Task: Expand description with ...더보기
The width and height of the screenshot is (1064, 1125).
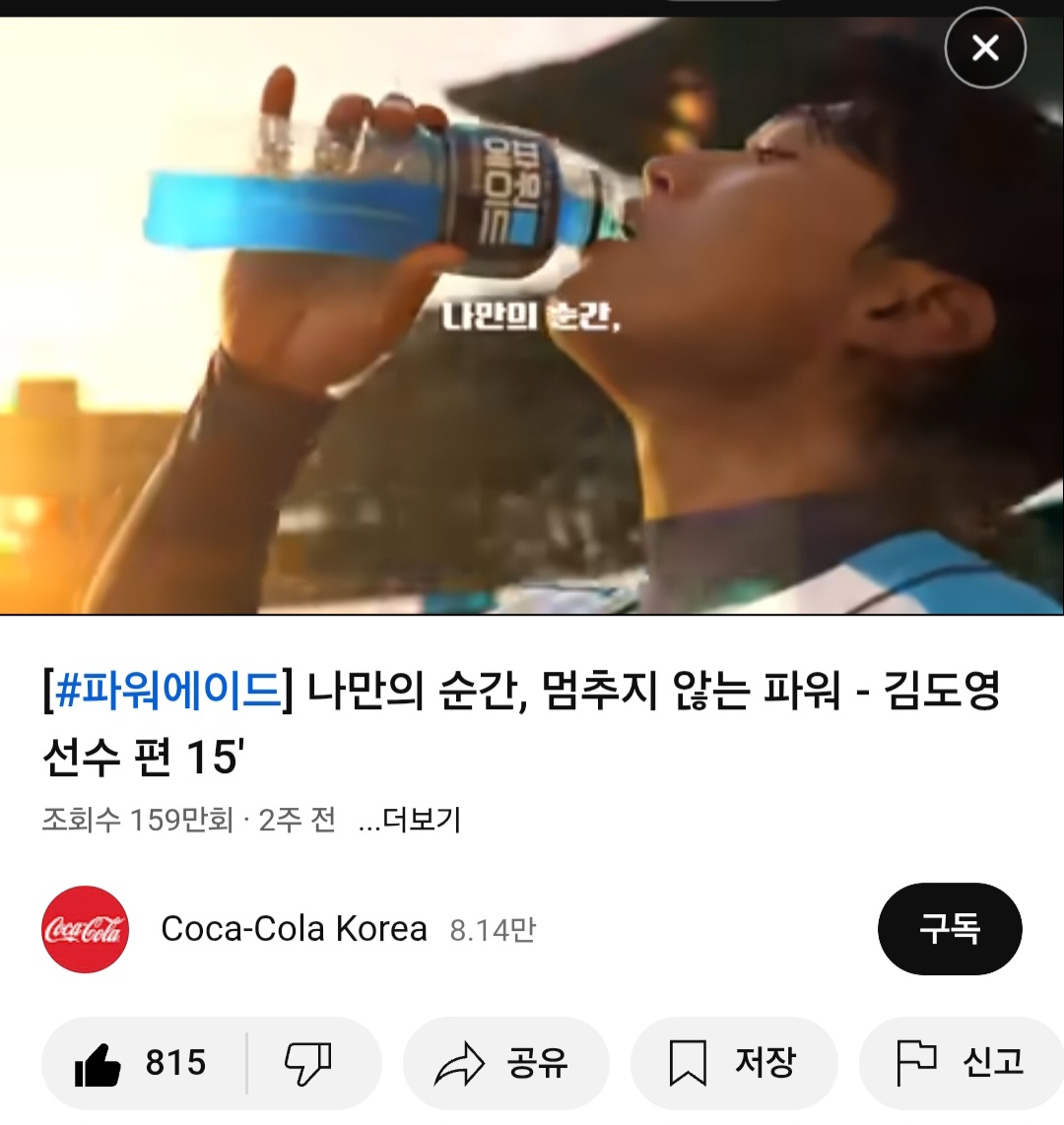Action: point(409,820)
